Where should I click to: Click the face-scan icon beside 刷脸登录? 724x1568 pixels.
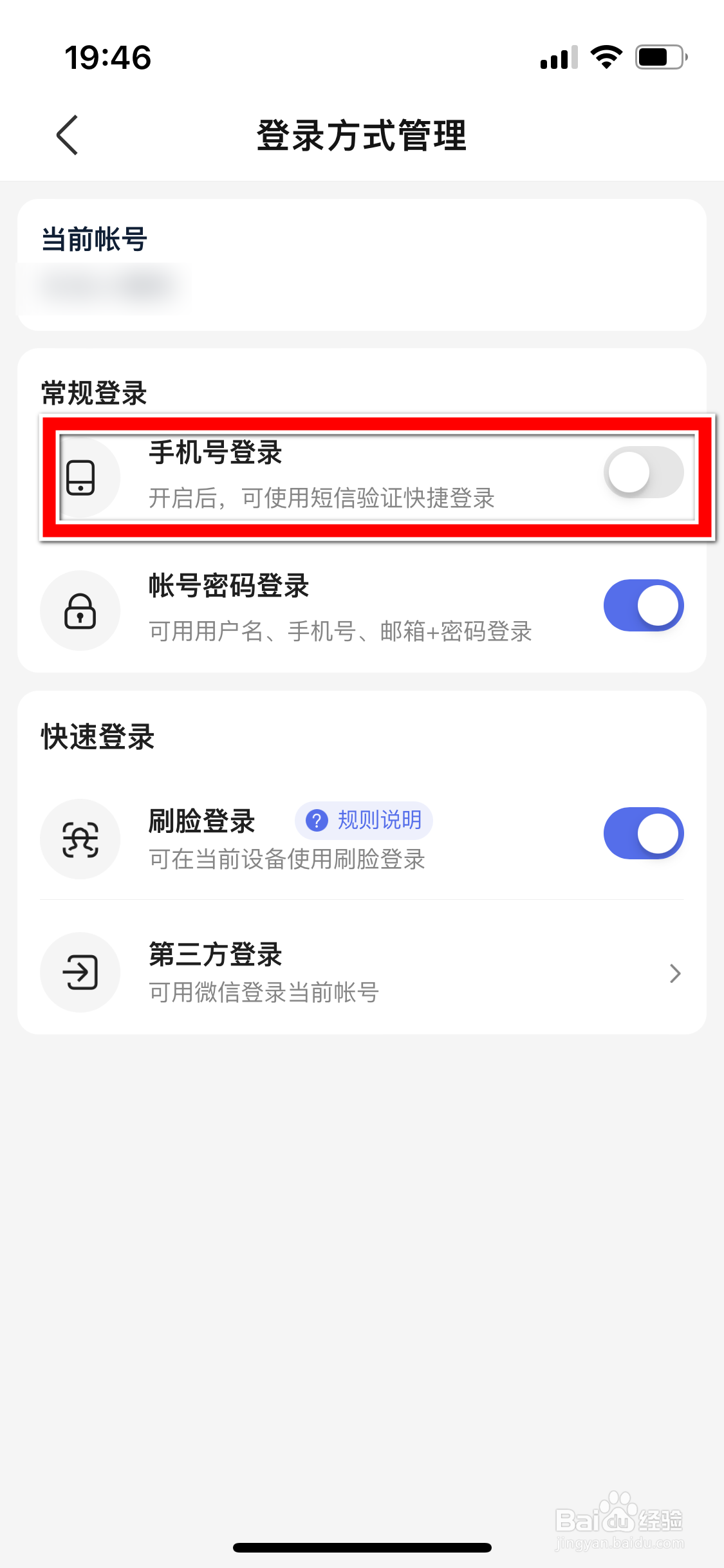[x=80, y=839]
